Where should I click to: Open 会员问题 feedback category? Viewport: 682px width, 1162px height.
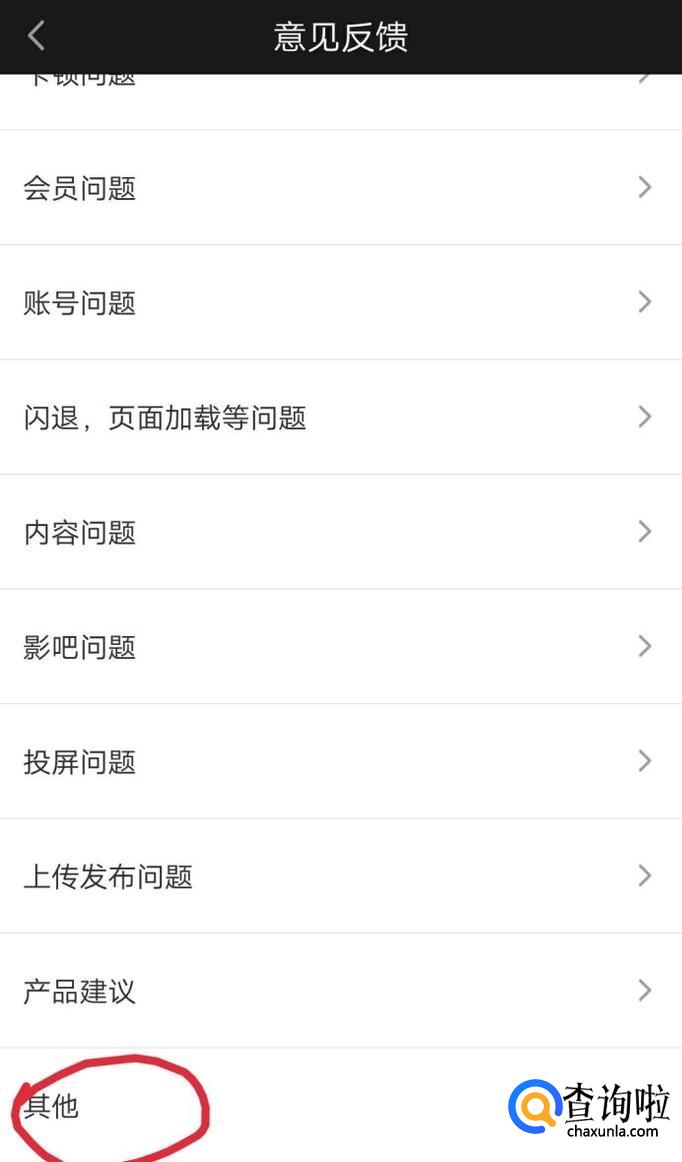[x=340, y=188]
